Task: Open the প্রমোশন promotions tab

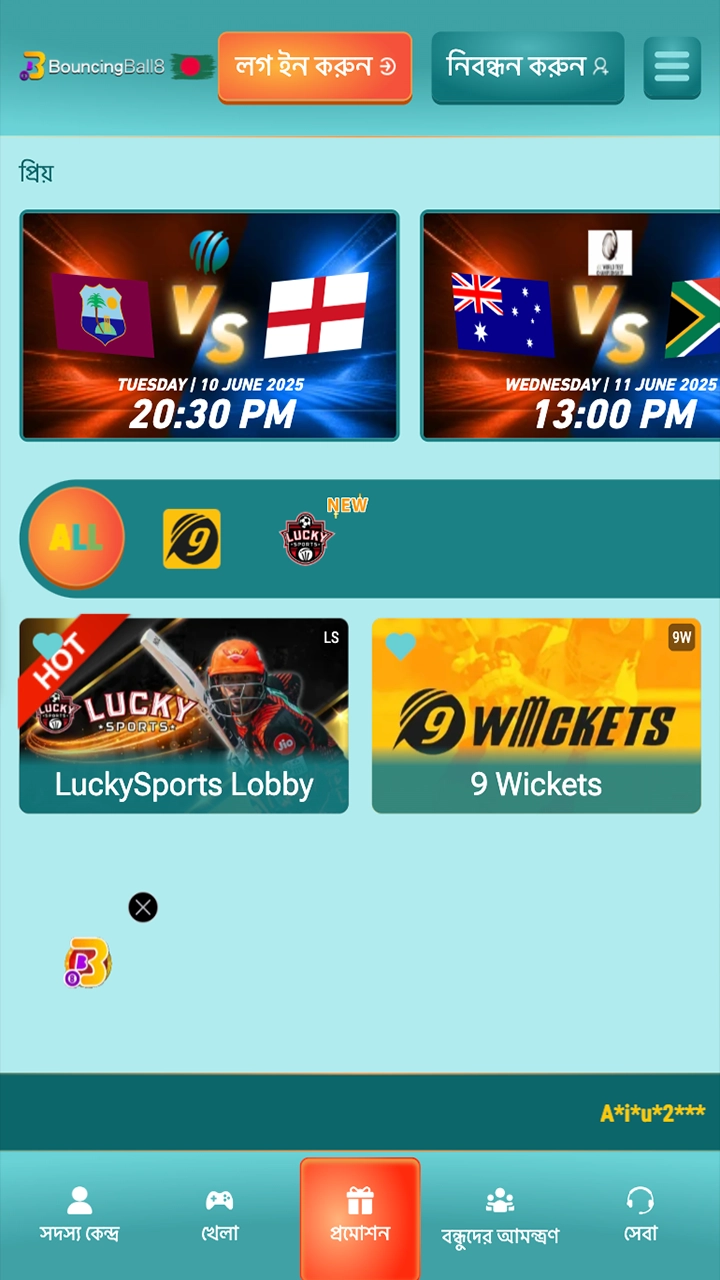Action: [x=360, y=1216]
